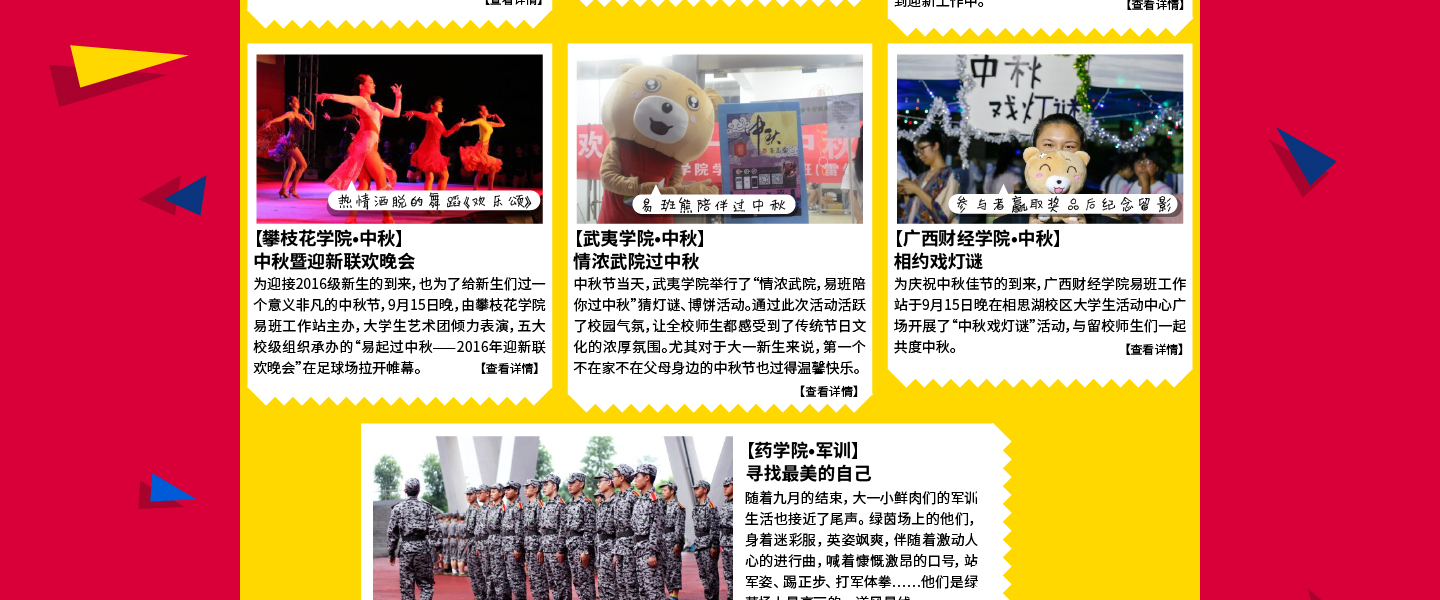Open the 中秋戏灯谜 photo card
Image resolution: width=1440 pixels, height=600 pixels.
(1039, 138)
